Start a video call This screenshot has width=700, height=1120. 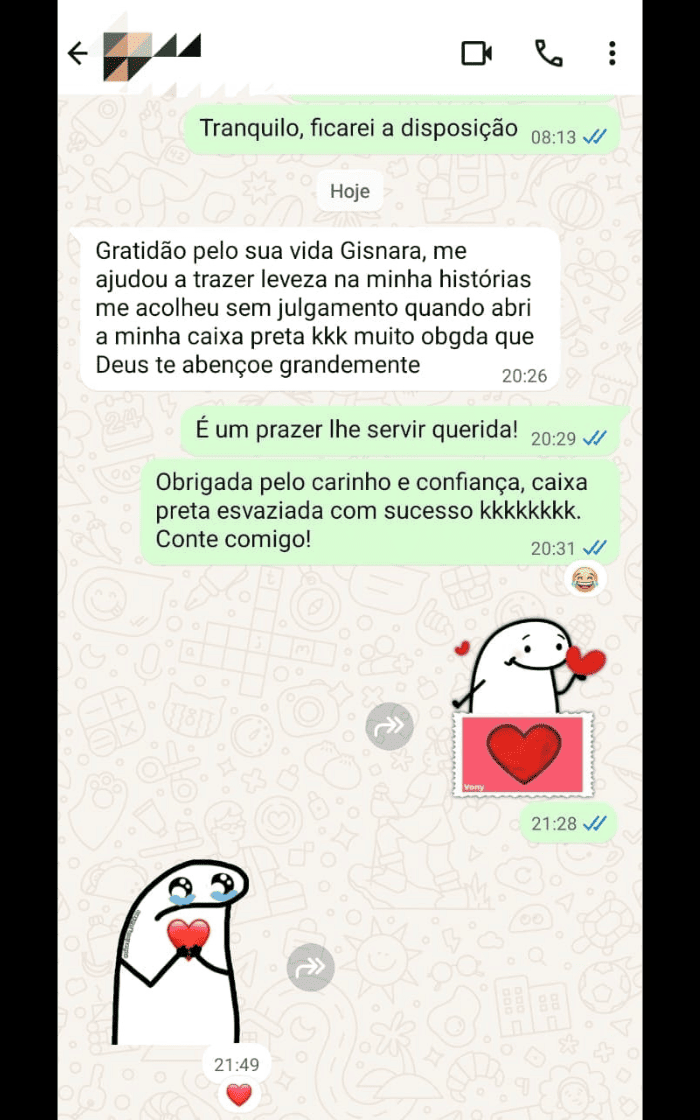476,53
